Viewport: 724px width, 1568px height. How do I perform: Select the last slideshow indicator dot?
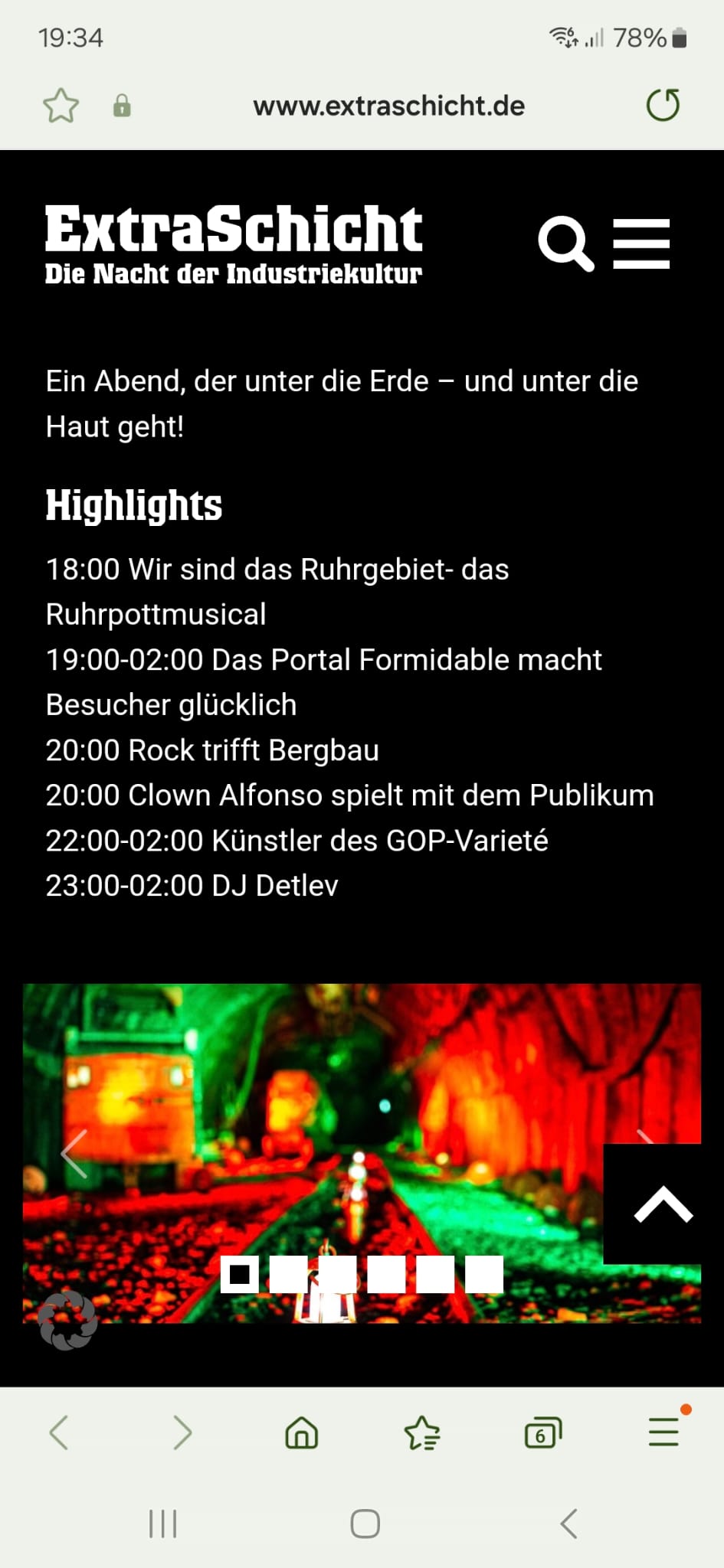point(484,1275)
